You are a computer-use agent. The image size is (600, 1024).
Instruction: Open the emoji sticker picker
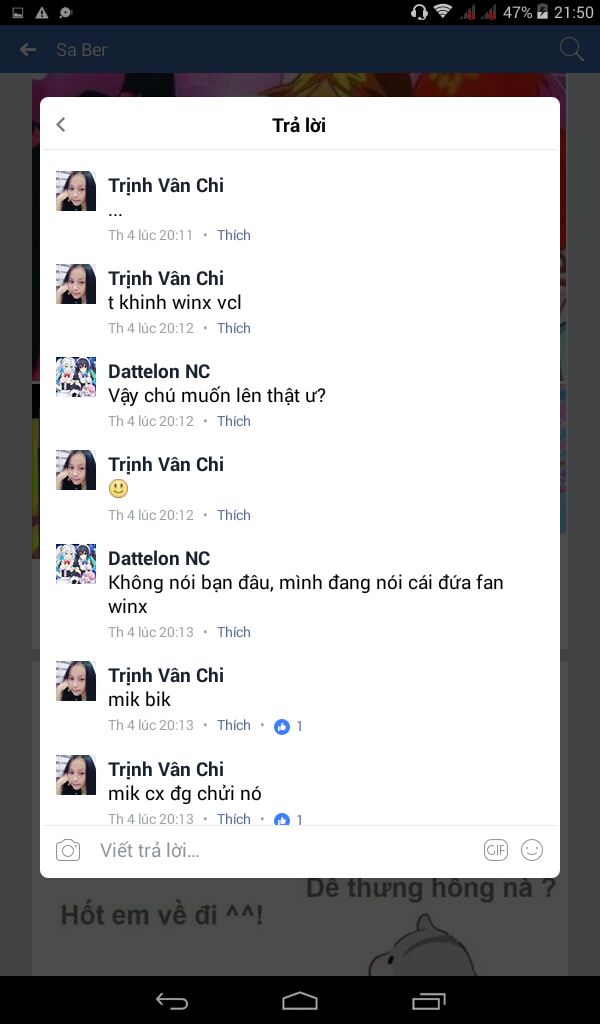click(x=531, y=850)
